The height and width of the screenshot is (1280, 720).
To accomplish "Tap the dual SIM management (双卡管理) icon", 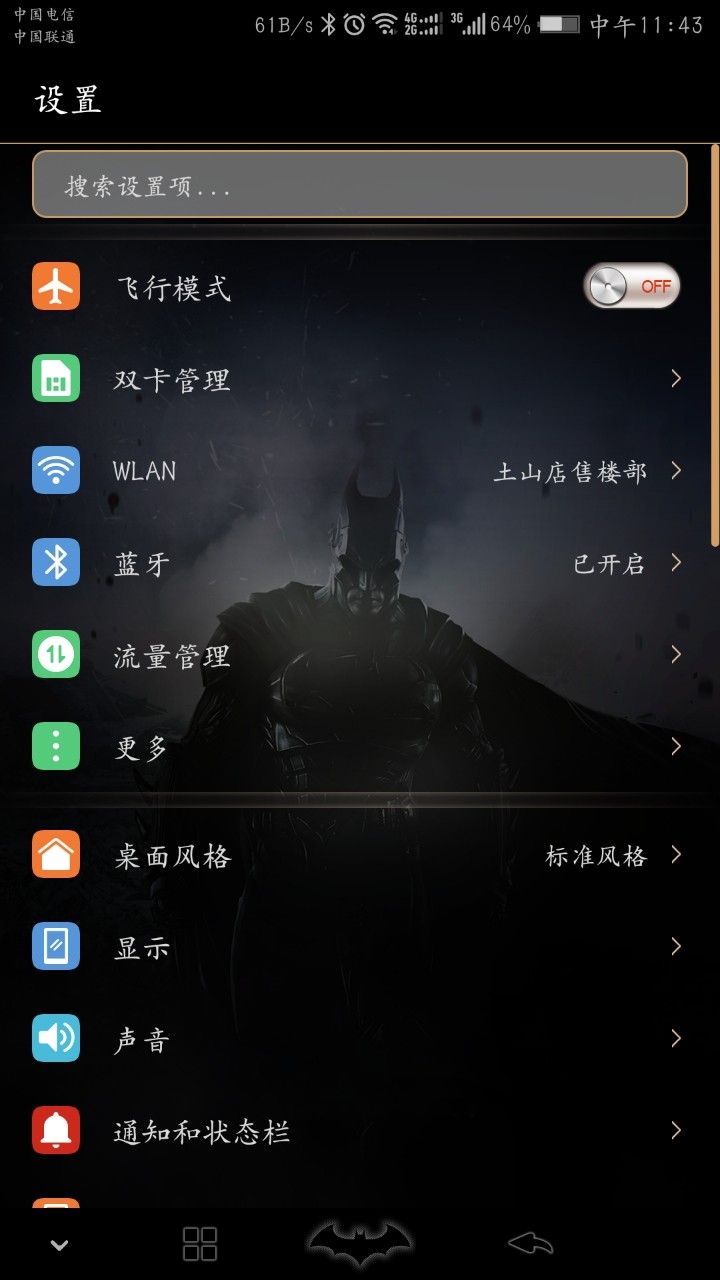I will (55, 379).
